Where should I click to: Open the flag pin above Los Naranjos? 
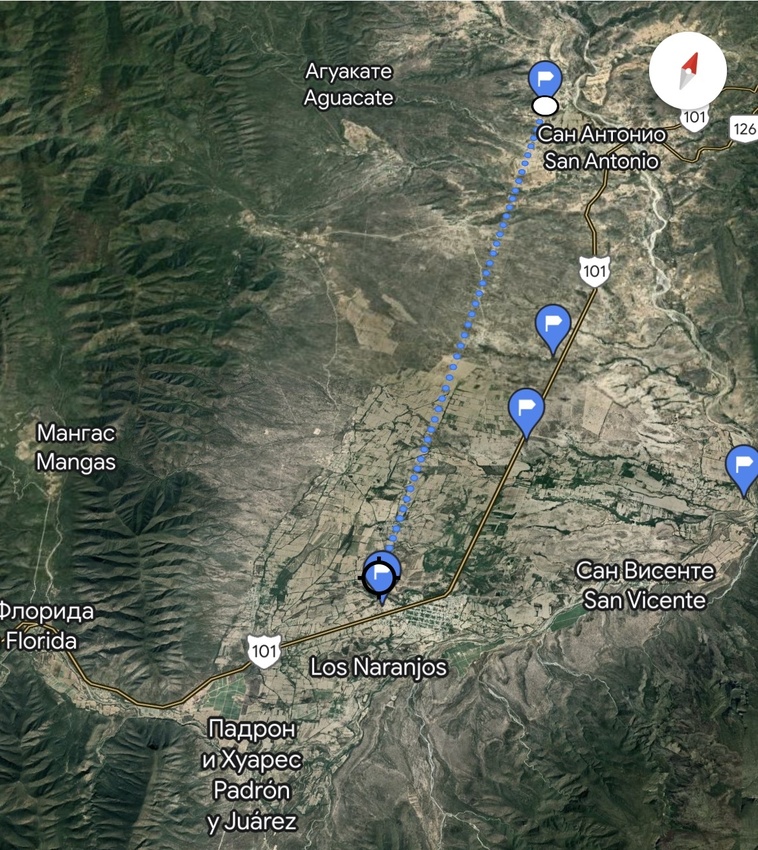tap(381, 574)
